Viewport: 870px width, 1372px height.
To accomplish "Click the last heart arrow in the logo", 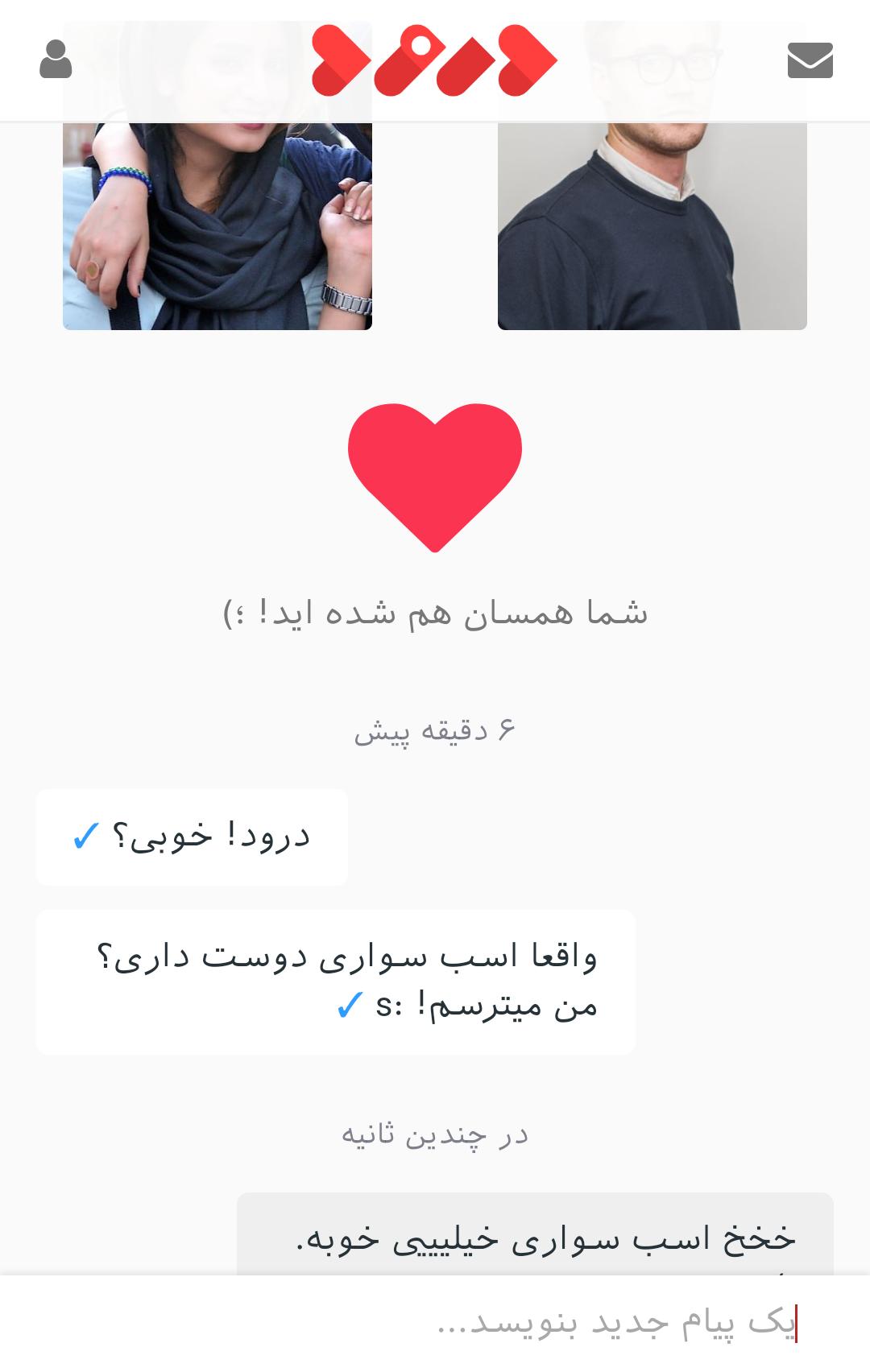I will 526,60.
